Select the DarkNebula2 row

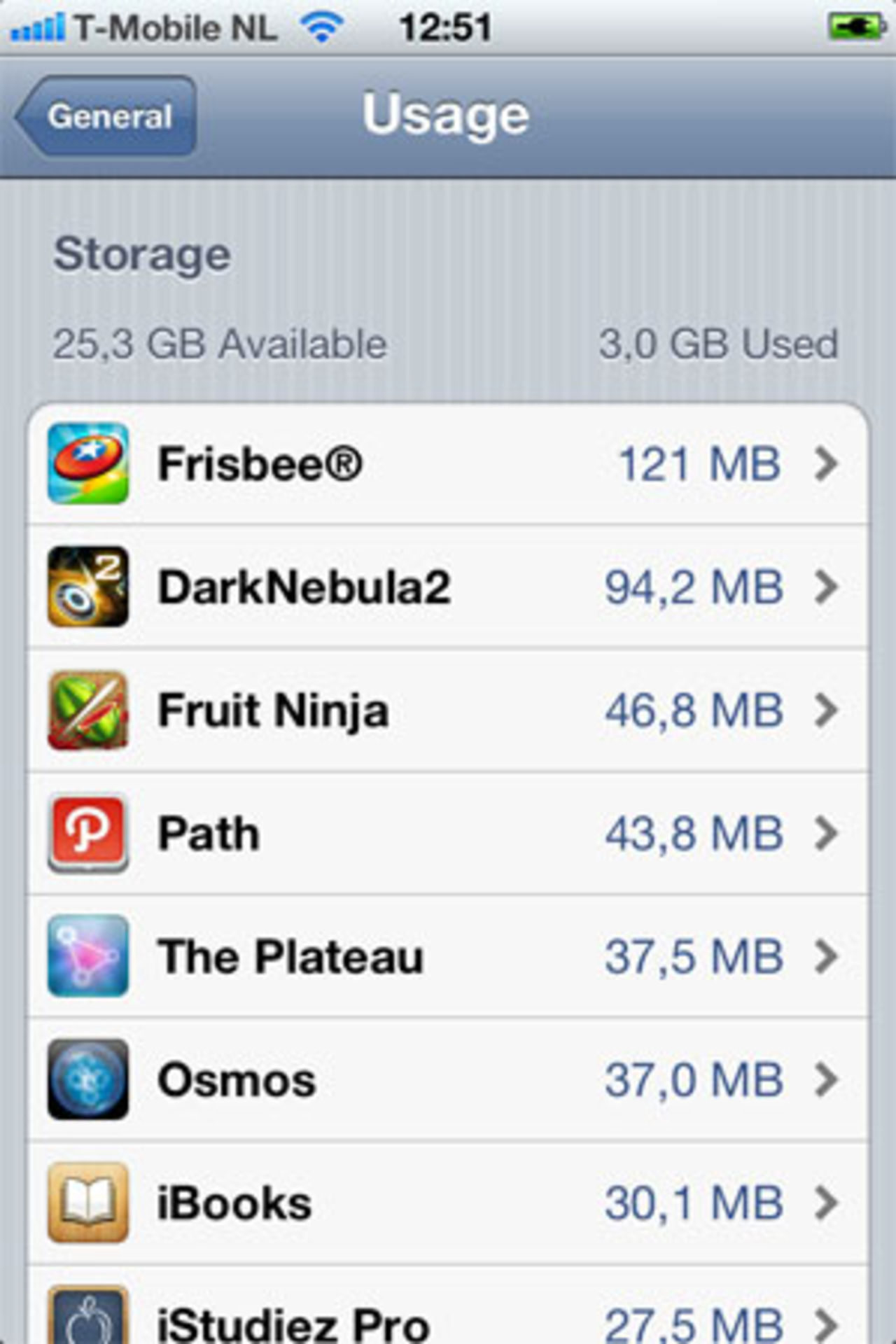[434, 587]
